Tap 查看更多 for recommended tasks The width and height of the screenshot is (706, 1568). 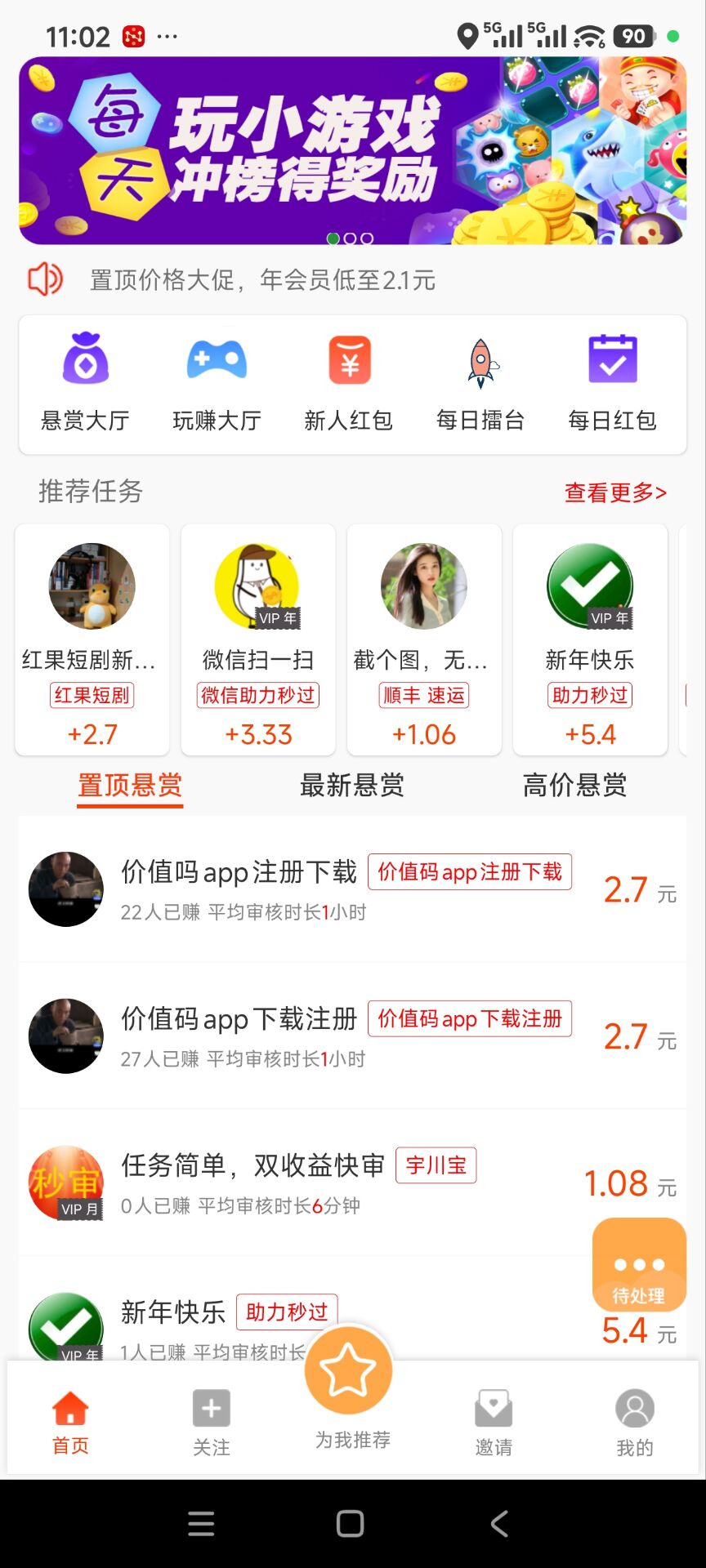point(615,492)
